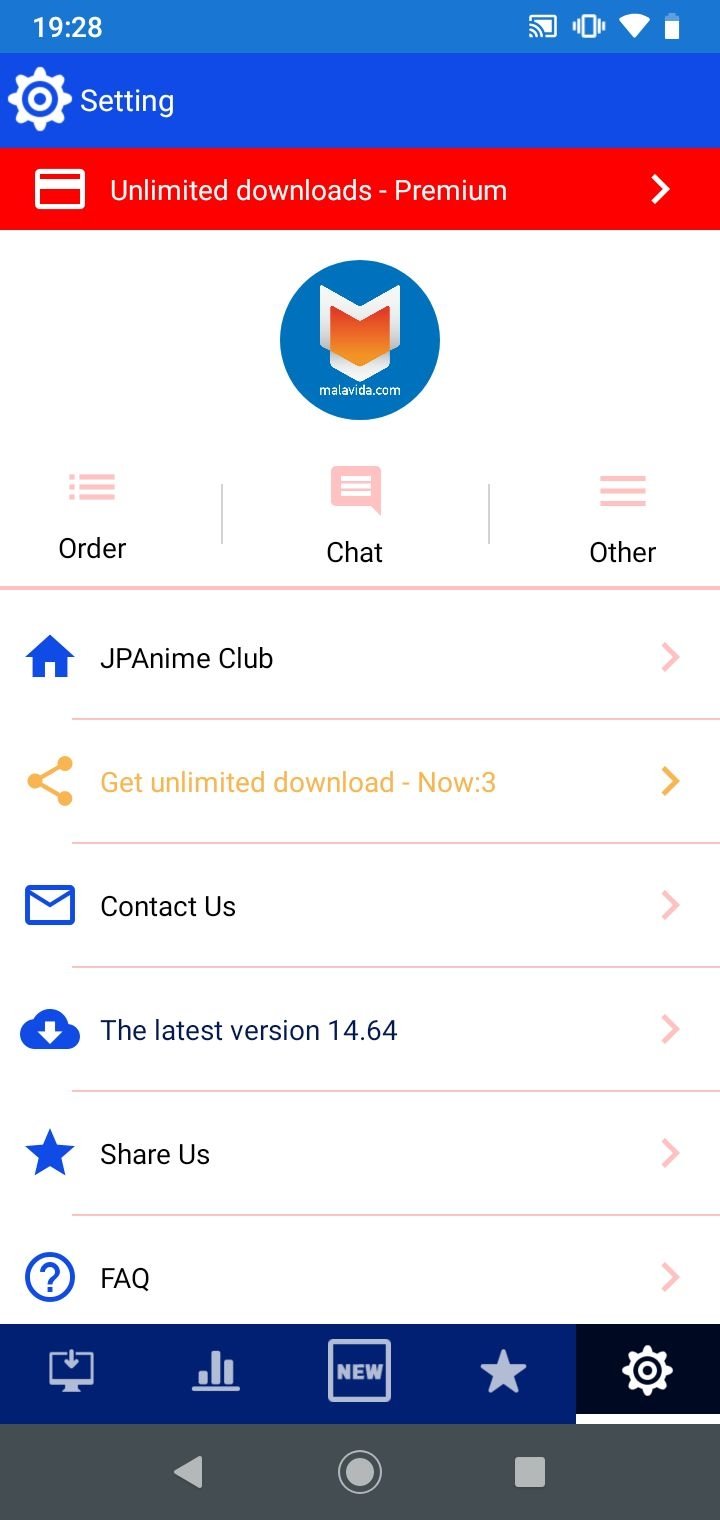Tap the system home button
720x1520 pixels.
pyautogui.click(x=360, y=1471)
